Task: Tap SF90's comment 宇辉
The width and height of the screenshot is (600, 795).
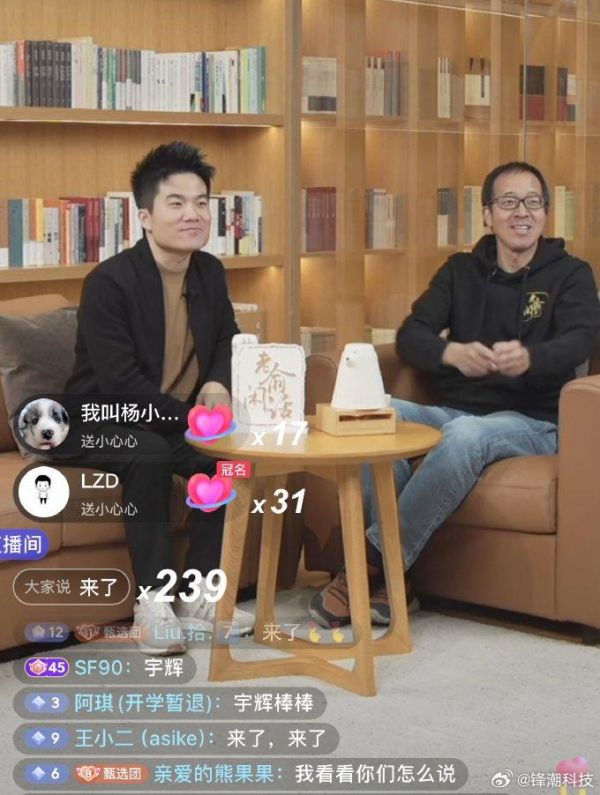Action: (110, 668)
